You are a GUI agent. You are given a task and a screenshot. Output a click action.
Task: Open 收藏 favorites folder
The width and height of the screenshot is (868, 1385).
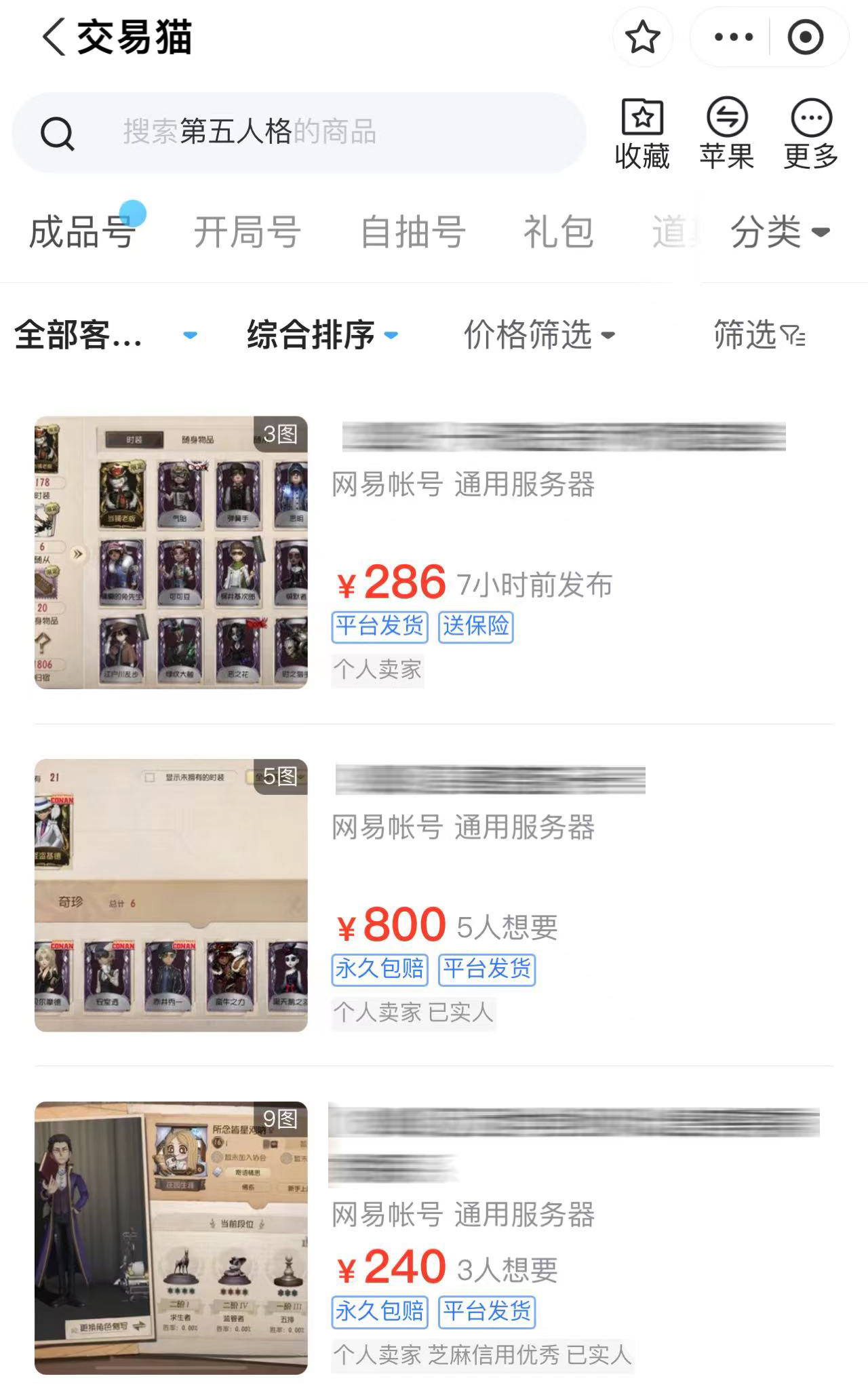[x=642, y=134]
